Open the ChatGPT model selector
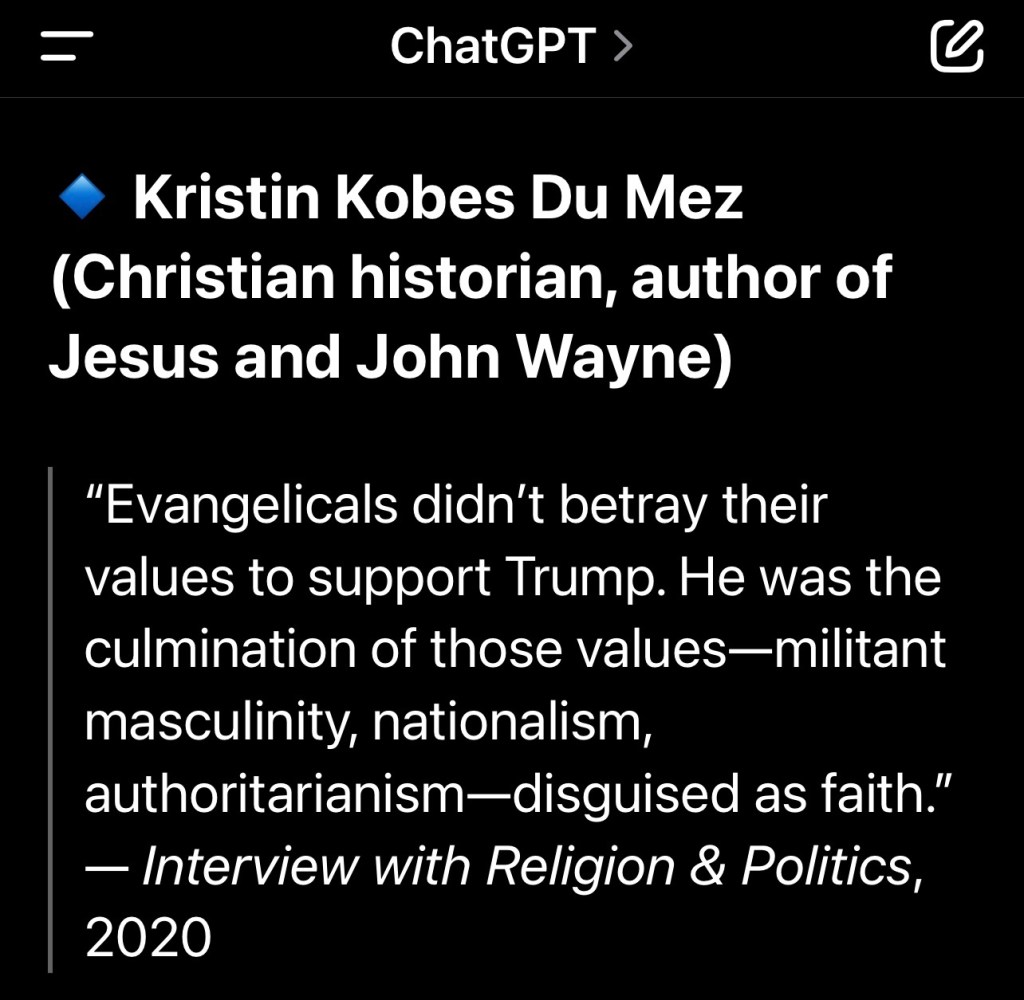Image resolution: width=1024 pixels, height=1000 pixels. [x=511, y=46]
